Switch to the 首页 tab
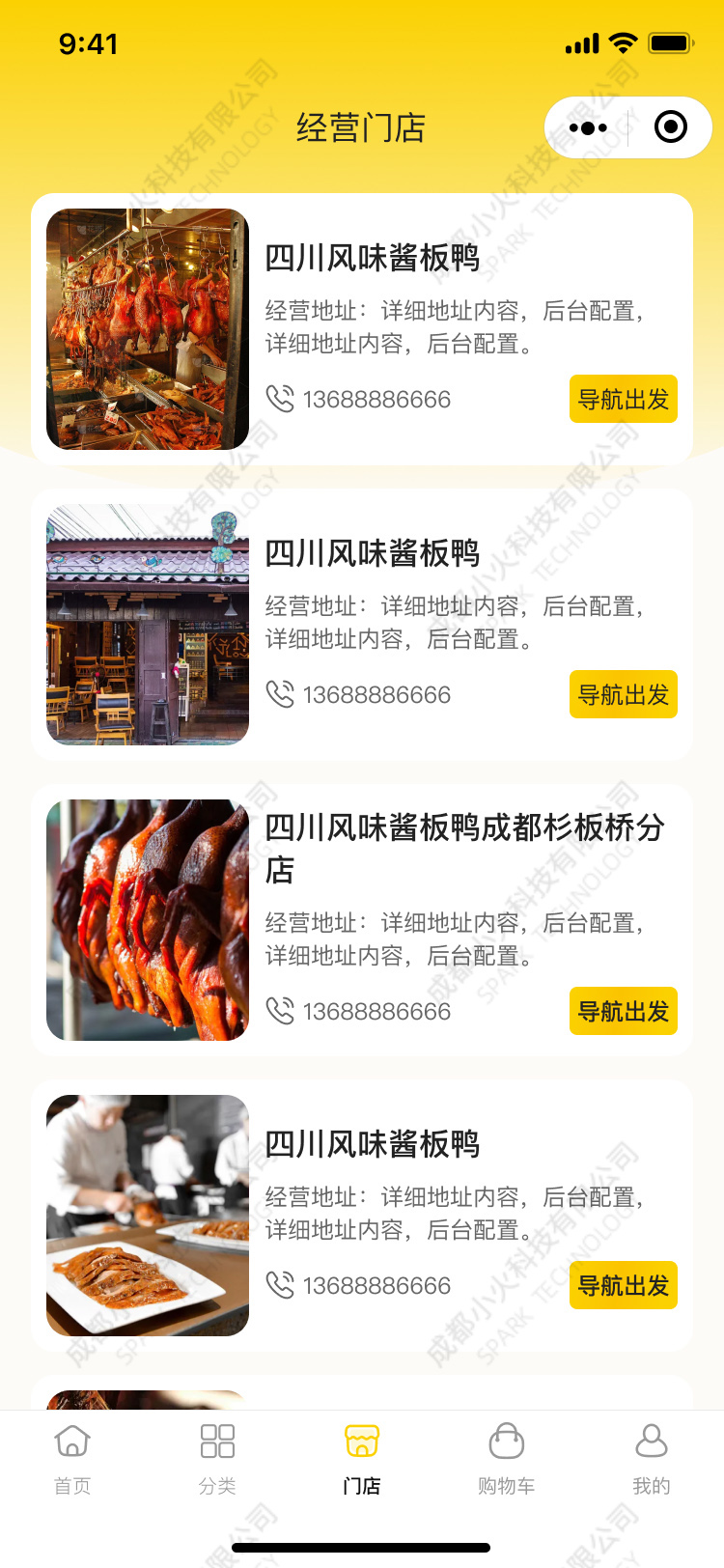 72,1459
